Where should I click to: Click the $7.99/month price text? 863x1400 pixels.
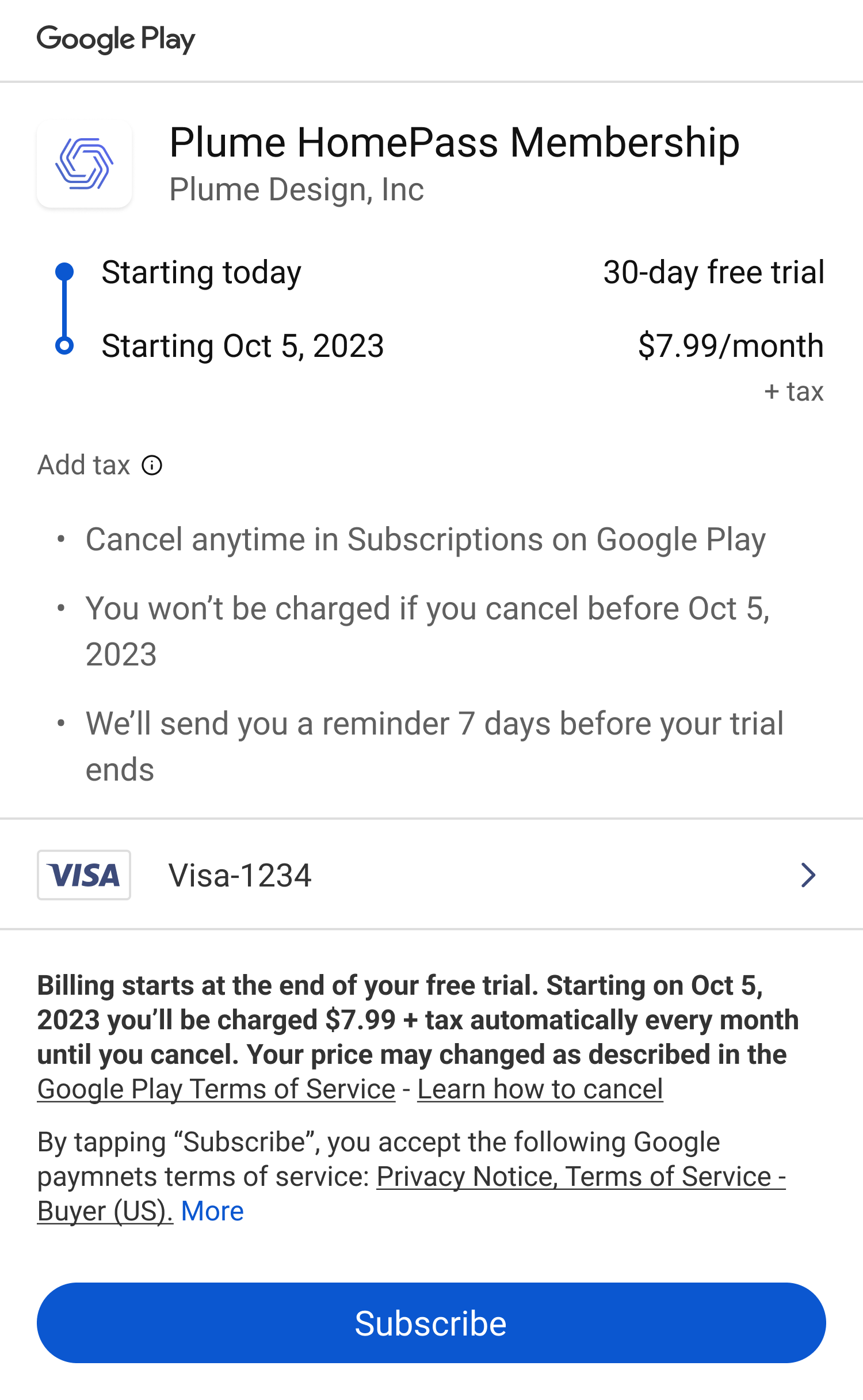tap(731, 345)
